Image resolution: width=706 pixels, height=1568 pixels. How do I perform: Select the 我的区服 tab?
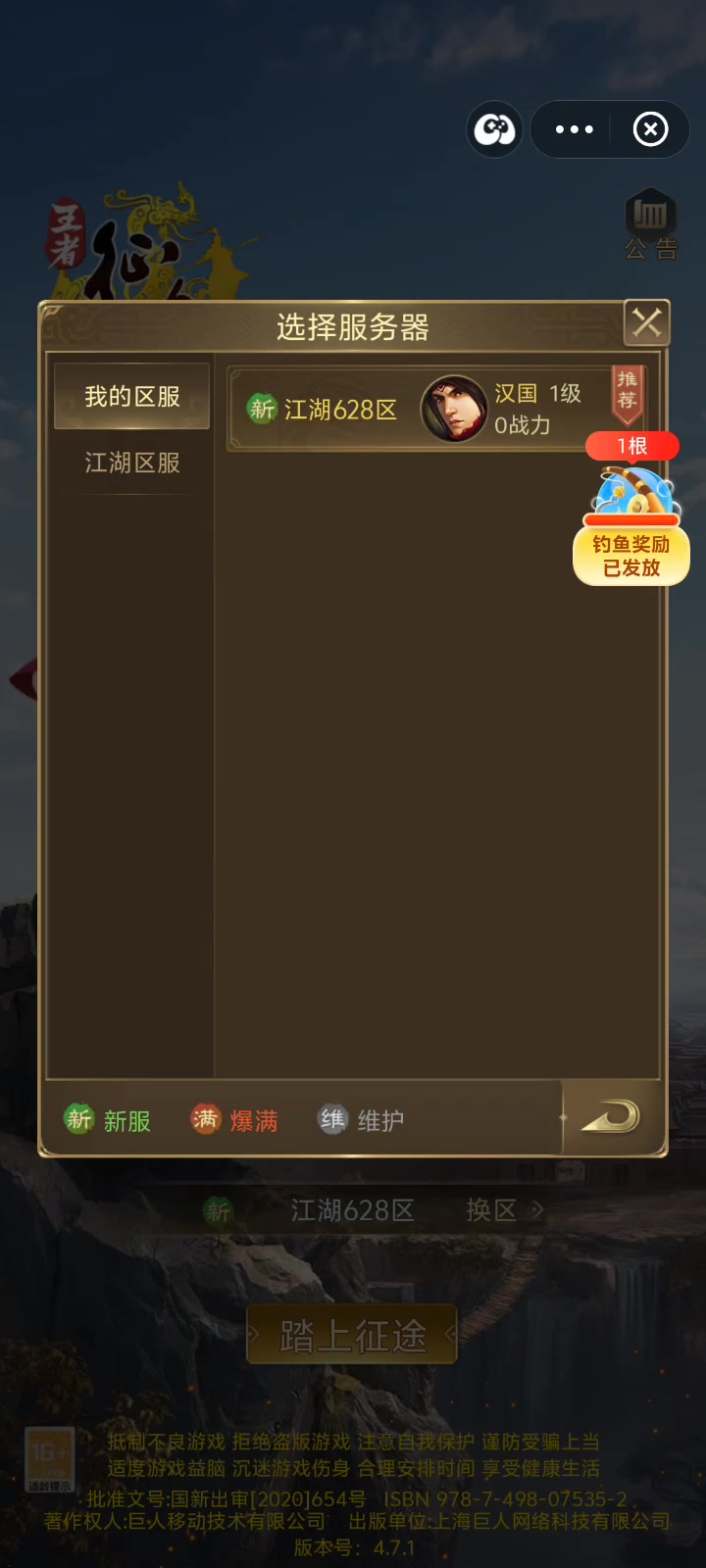point(132,397)
